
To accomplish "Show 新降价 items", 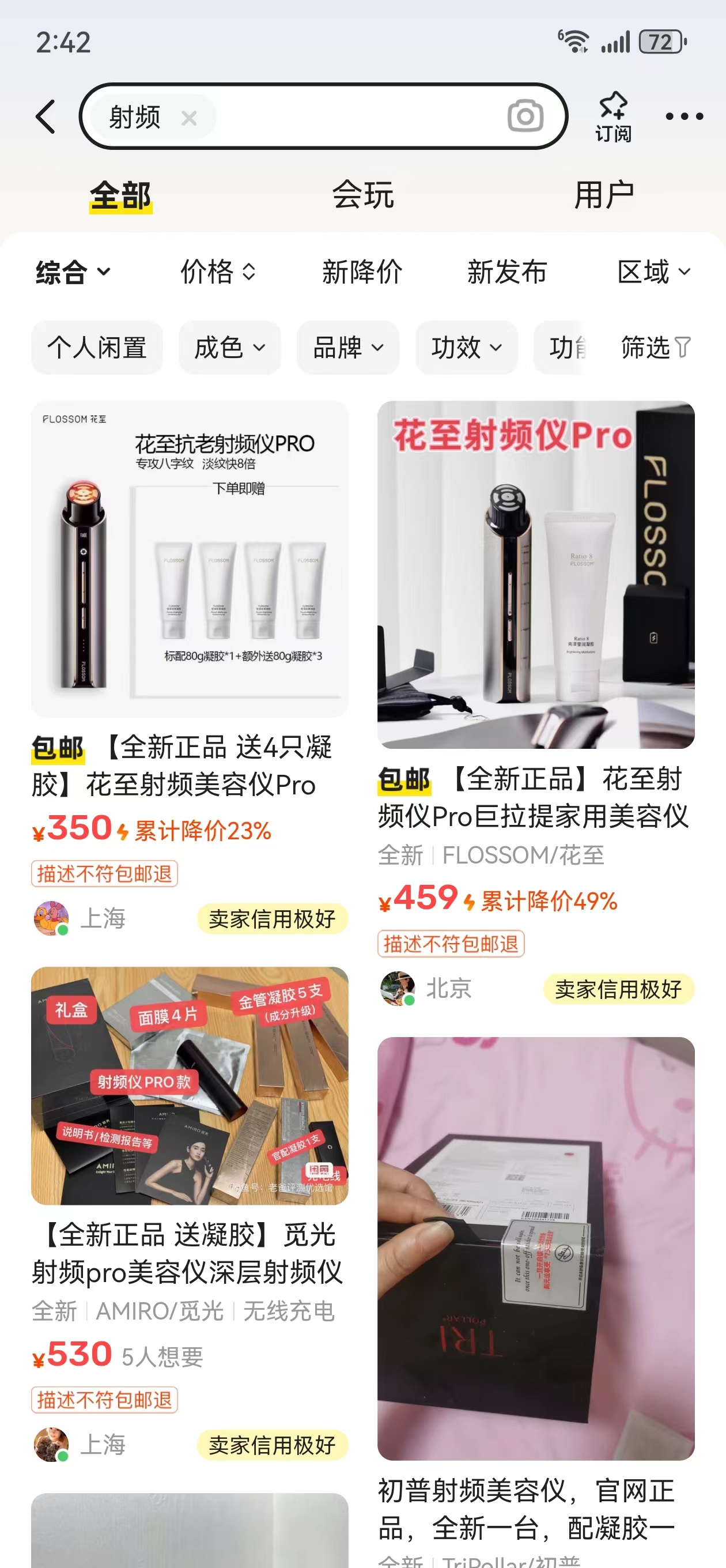I will tap(362, 272).
